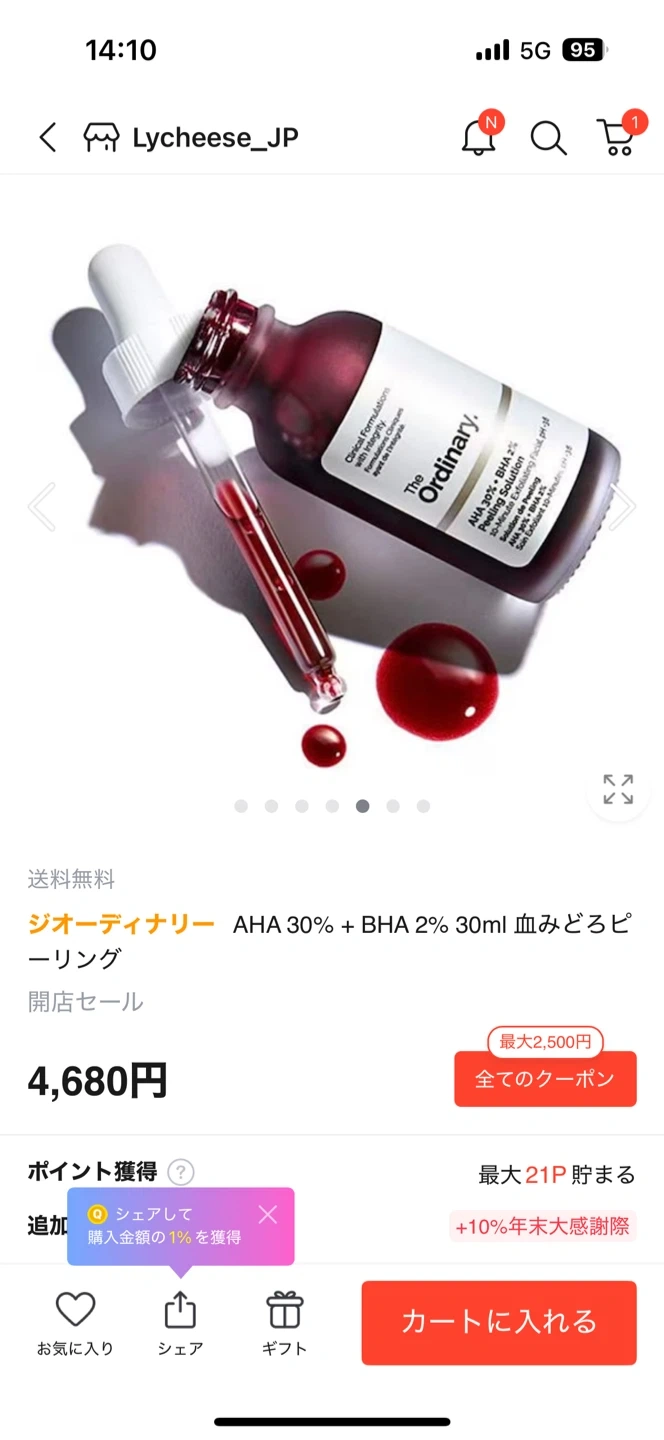Add item to favorites (お気に入り)
This screenshot has width=664, height=1440.
tap(75, 1322)
